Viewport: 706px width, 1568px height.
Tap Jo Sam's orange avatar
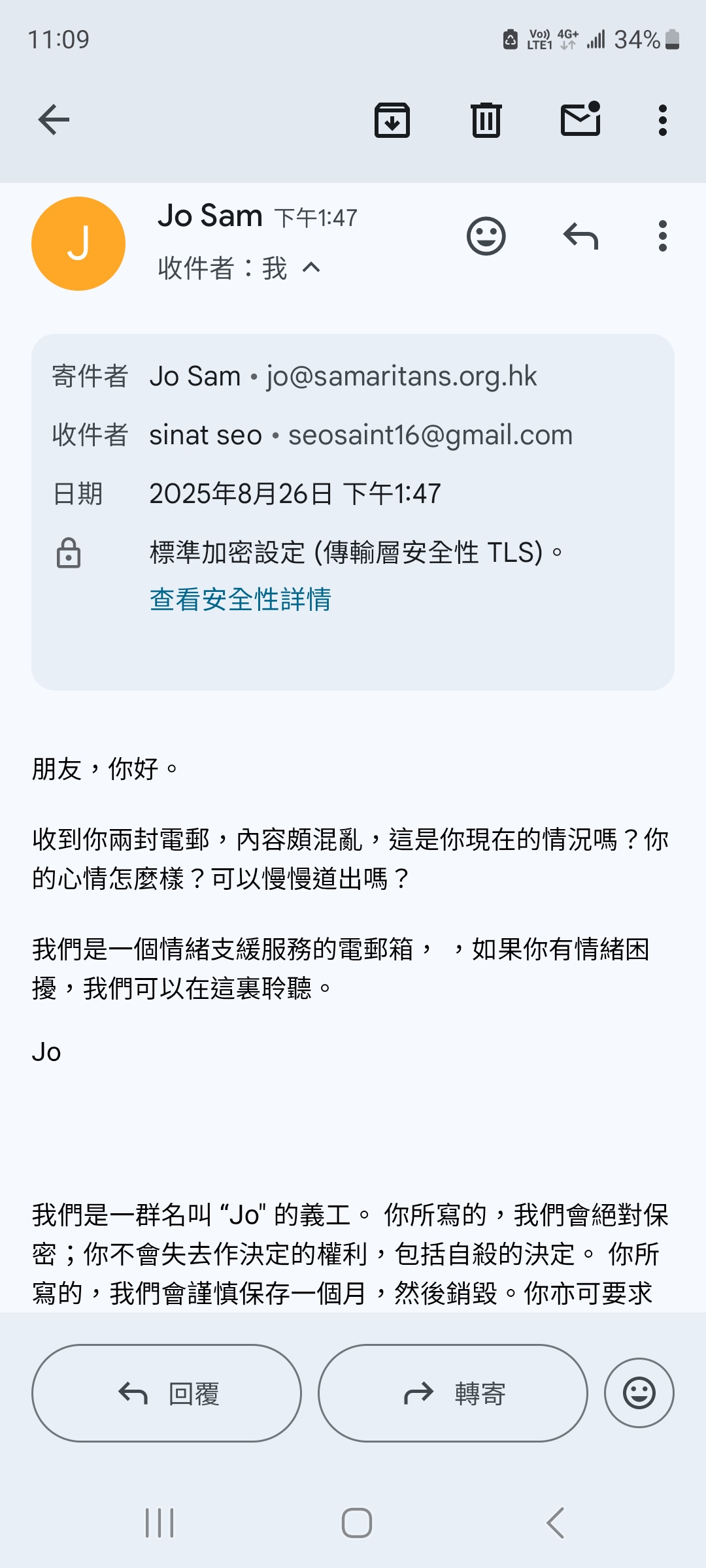78,244
